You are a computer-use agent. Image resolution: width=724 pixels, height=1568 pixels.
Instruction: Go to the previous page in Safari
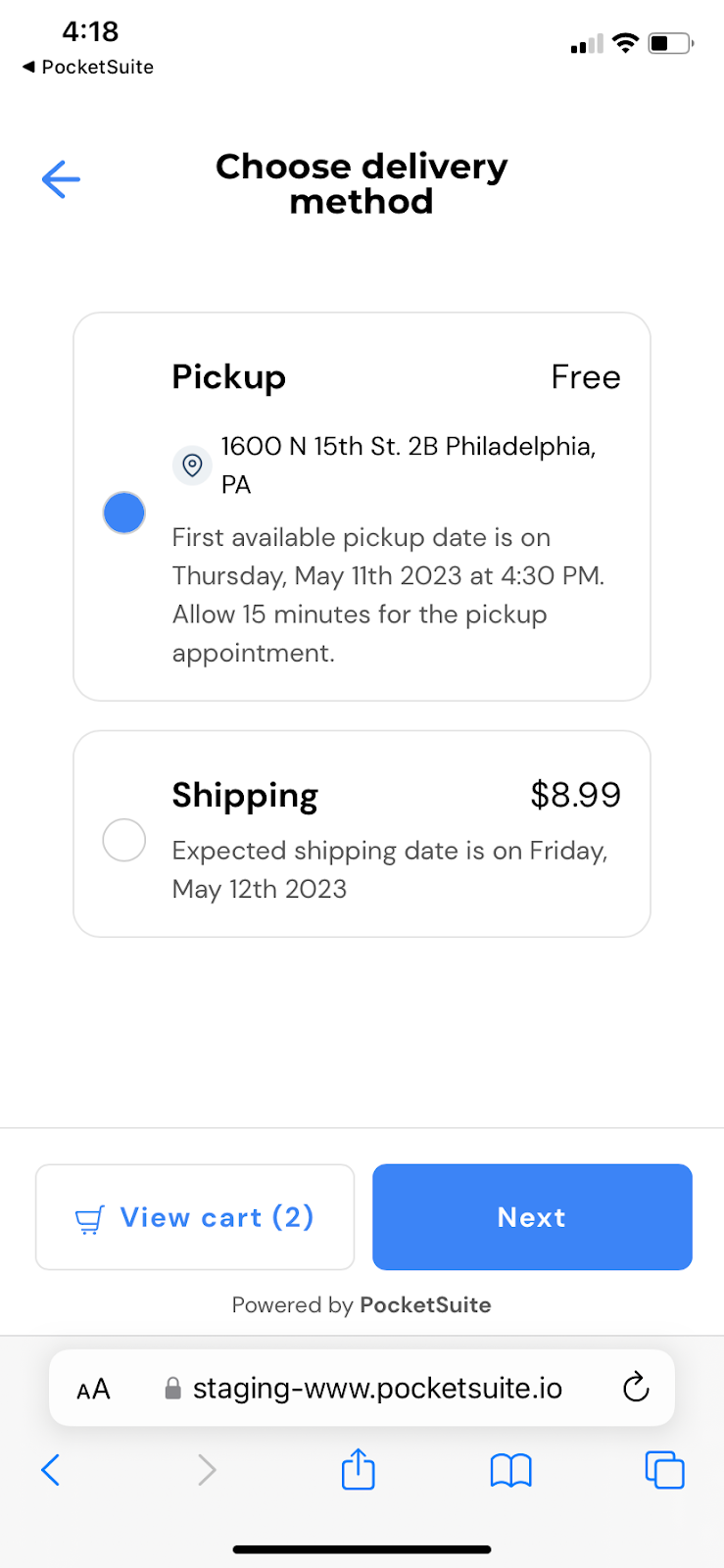pyautogui.click(x=51, y=1470)
